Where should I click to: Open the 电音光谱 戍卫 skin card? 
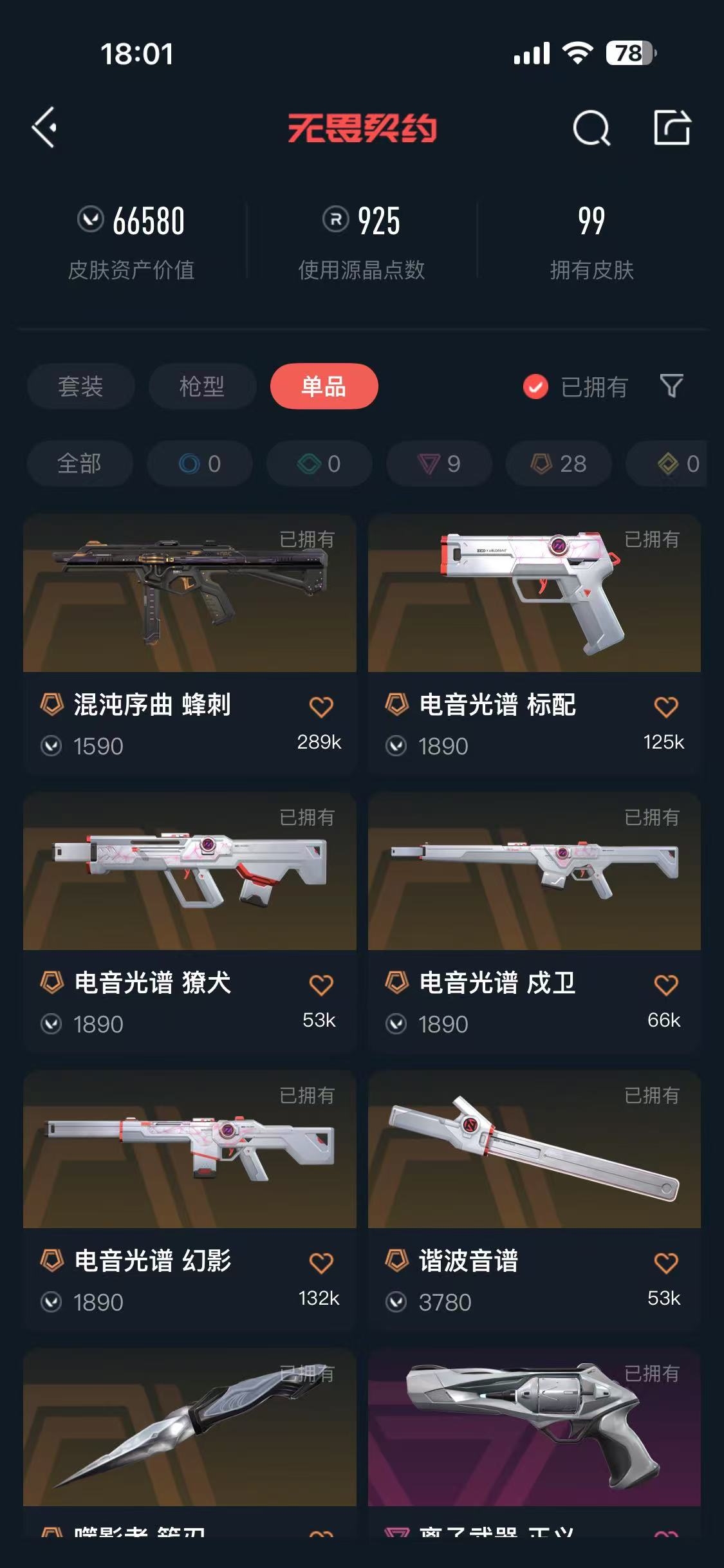[x=534, y=922]
